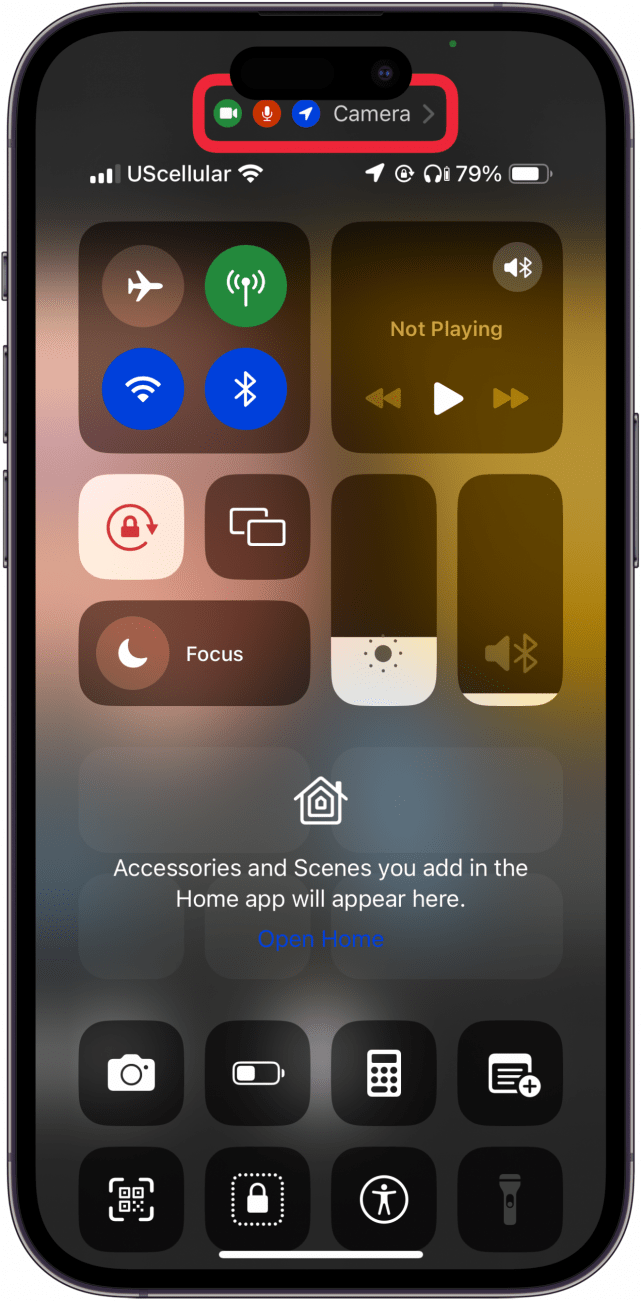Image resolution: width=642 pixels, height=1301 pixels.
Task: Open Screen Mirroring
Action: (x=257, y=526)
